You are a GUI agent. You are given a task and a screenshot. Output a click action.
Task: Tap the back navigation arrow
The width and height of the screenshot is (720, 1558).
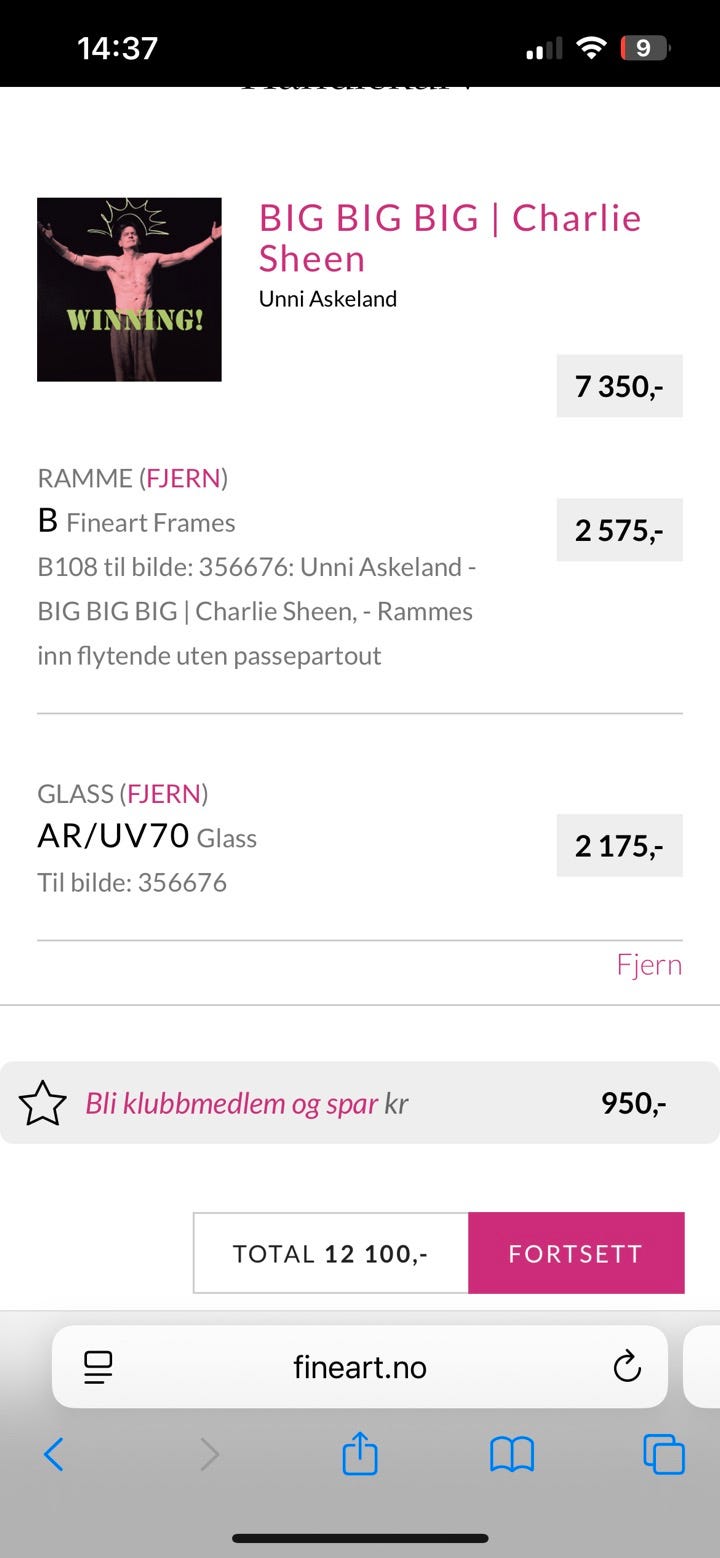click(54, 1455)
